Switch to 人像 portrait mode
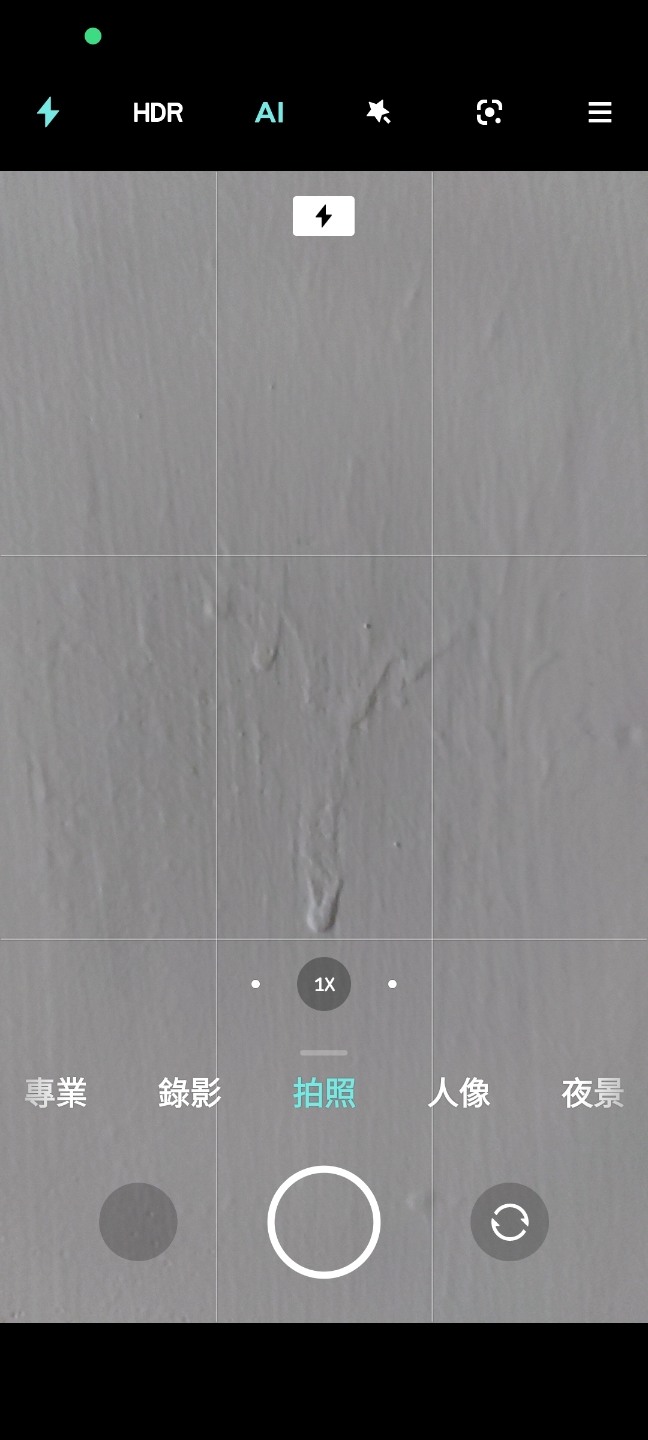The height and width of the screenshot is (1440, 648). point(459,1093)
